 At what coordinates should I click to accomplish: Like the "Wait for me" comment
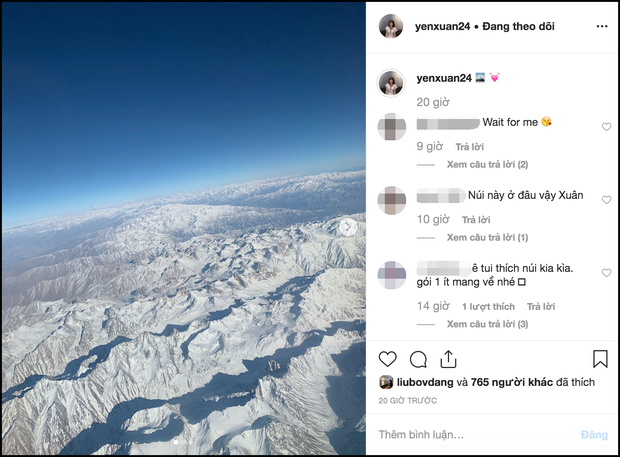click(606, 127)
